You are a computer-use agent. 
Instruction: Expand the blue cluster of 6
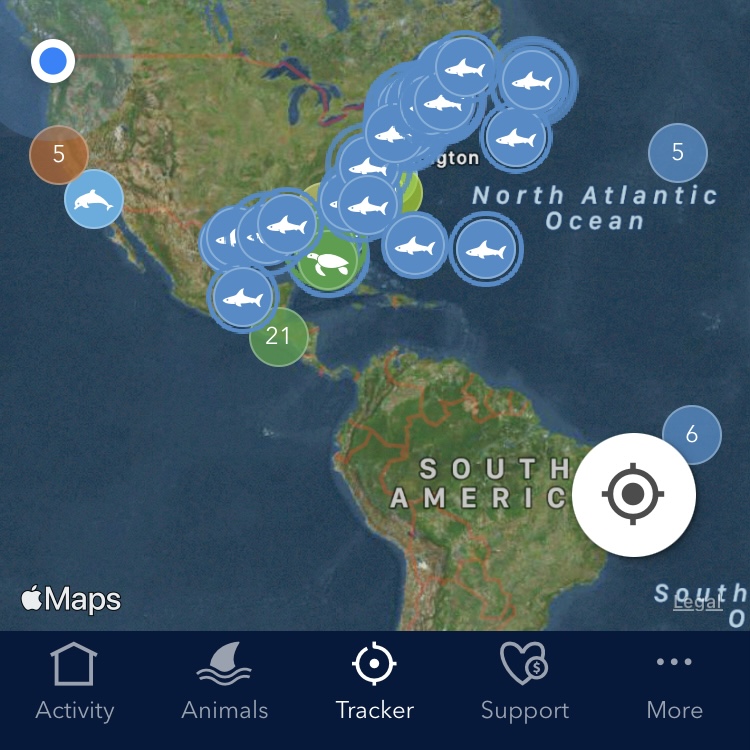click(x=692, y=435)
